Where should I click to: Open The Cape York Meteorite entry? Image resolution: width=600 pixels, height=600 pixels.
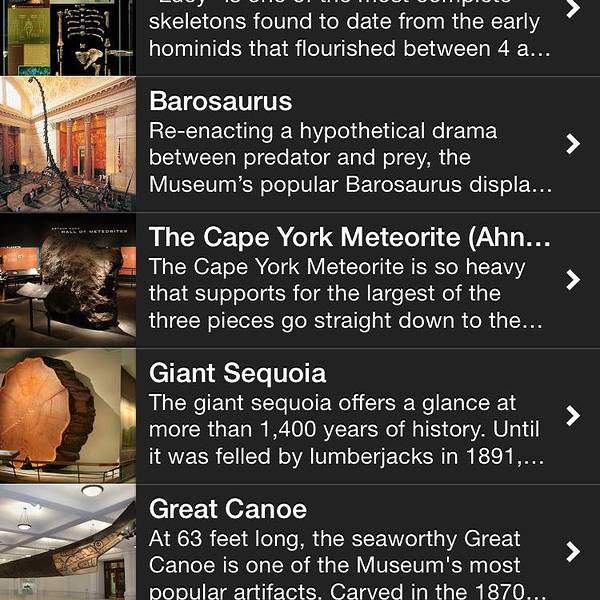point(350,280)
